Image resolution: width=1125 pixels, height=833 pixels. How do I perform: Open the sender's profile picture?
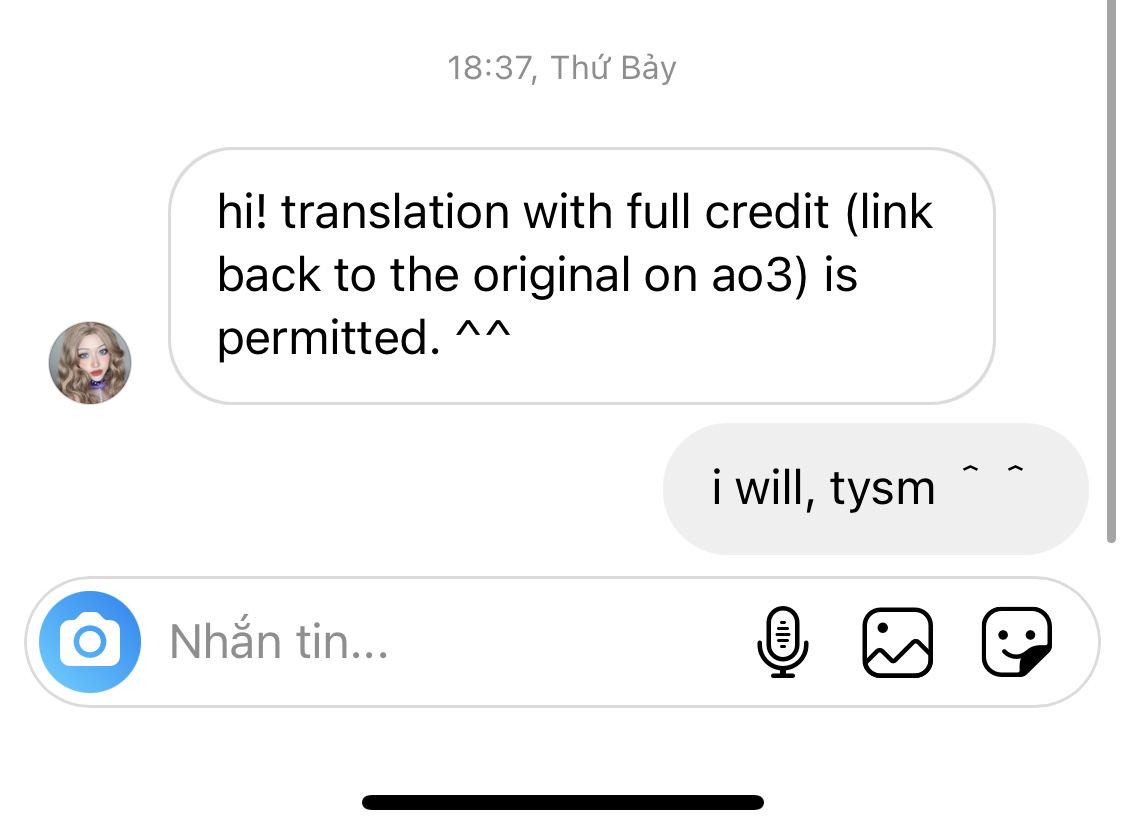[90, 362]
